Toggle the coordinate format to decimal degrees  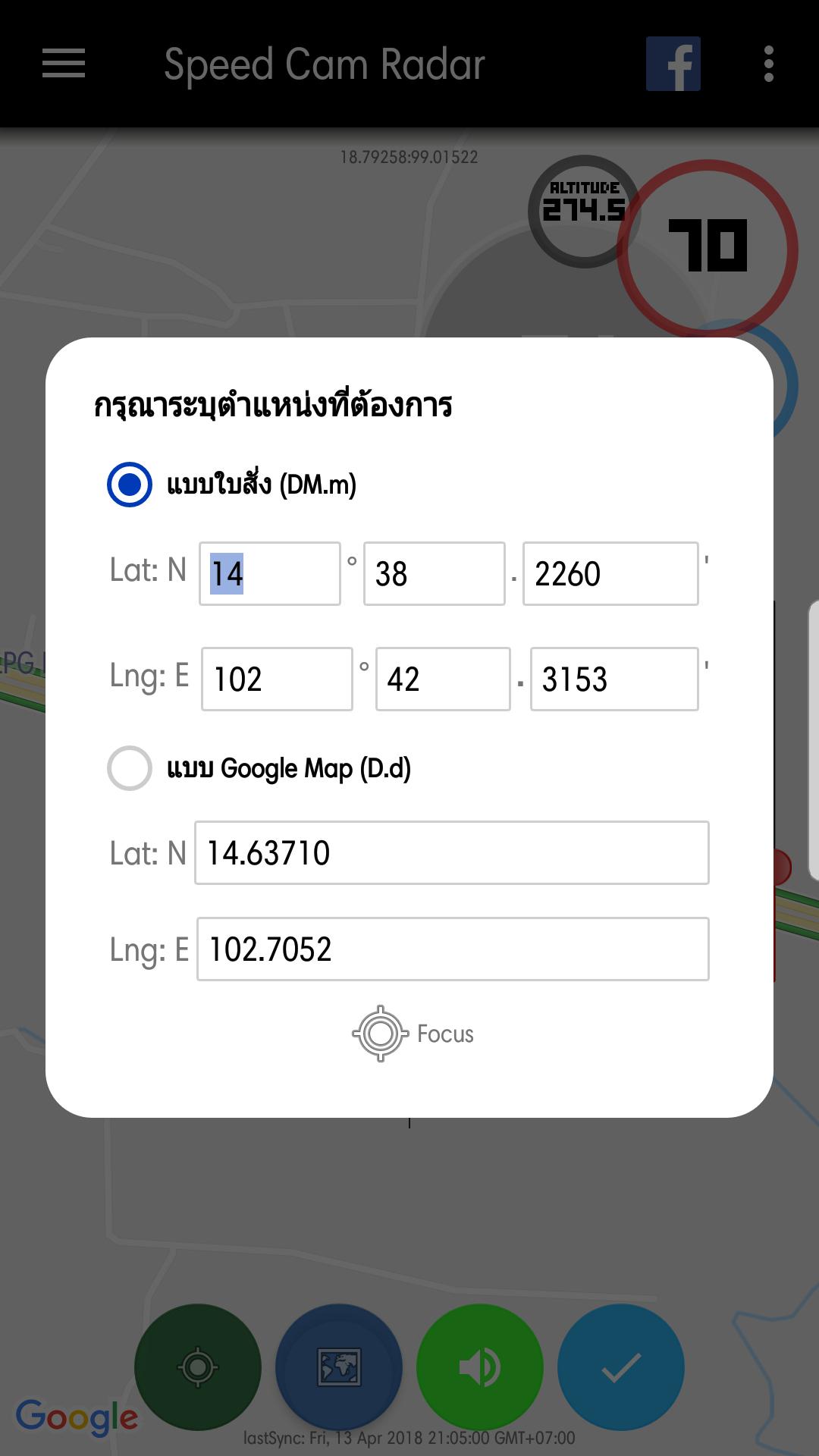point(129,768)
